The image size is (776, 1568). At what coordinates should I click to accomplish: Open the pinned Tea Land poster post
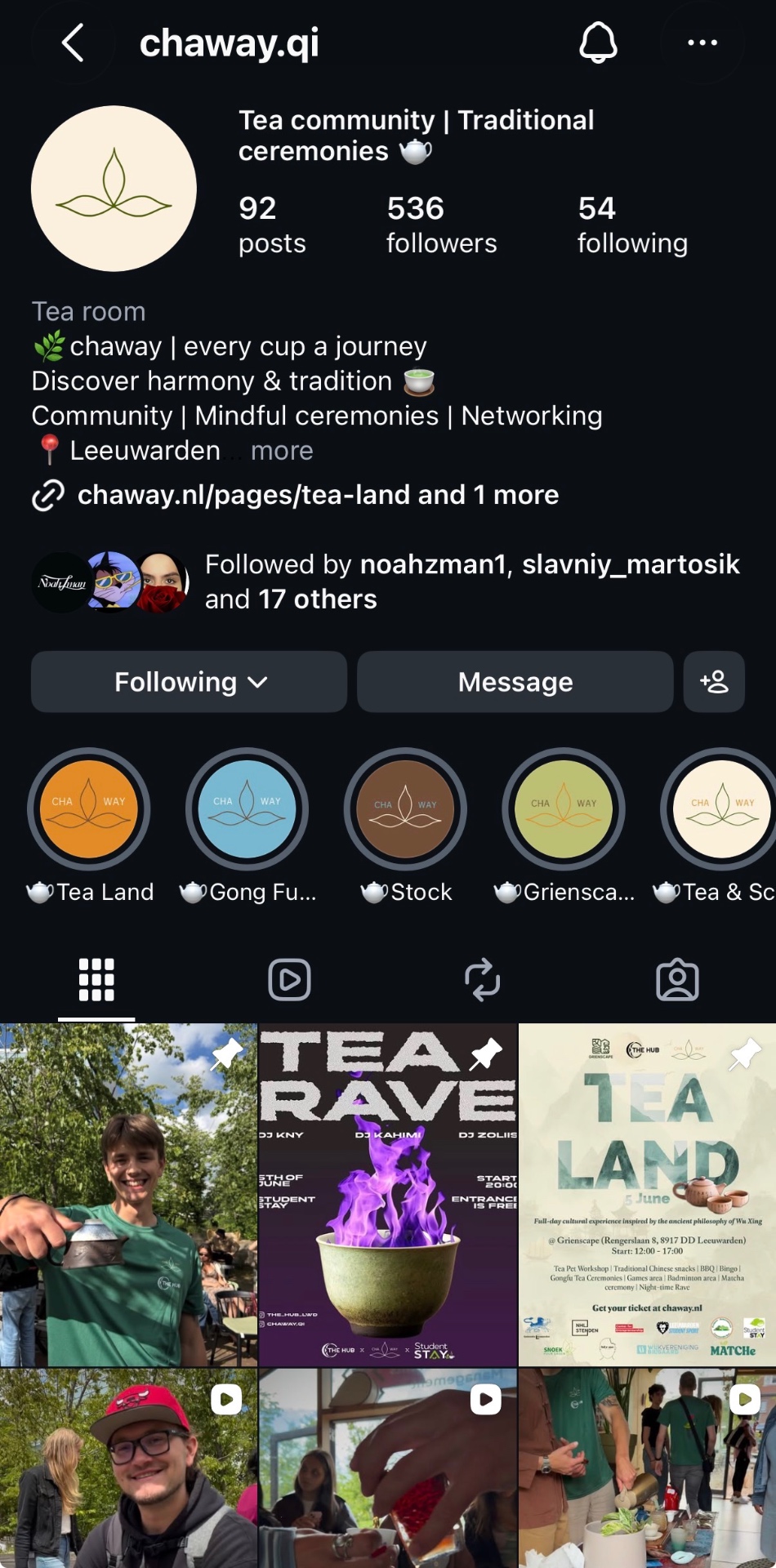[x=647, y=1195]
